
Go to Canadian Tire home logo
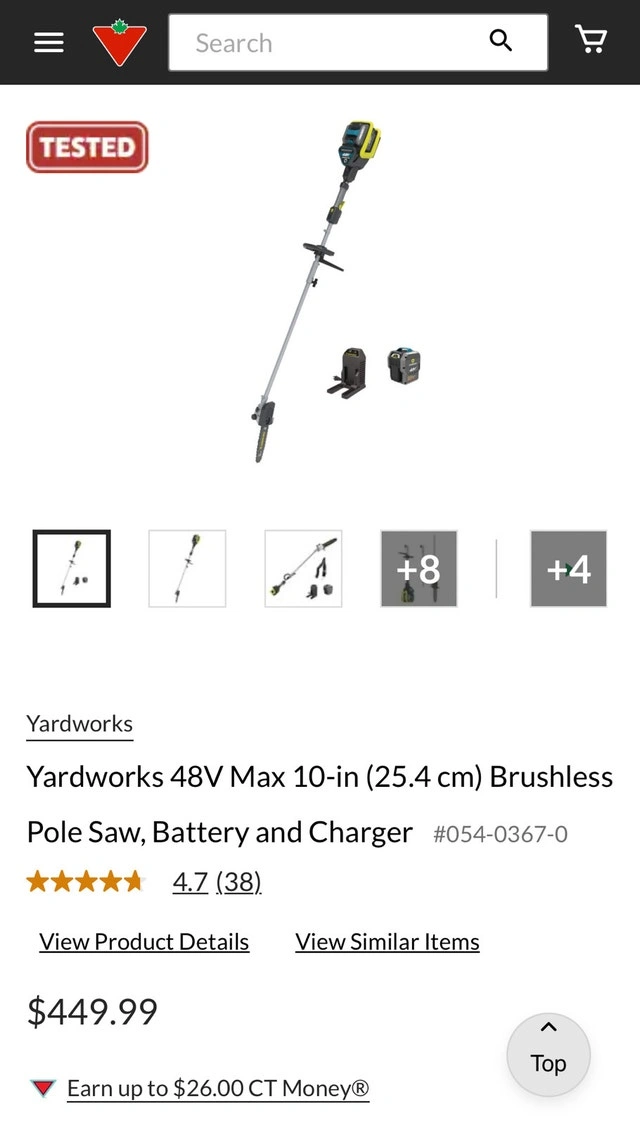(x=120, y=43)
